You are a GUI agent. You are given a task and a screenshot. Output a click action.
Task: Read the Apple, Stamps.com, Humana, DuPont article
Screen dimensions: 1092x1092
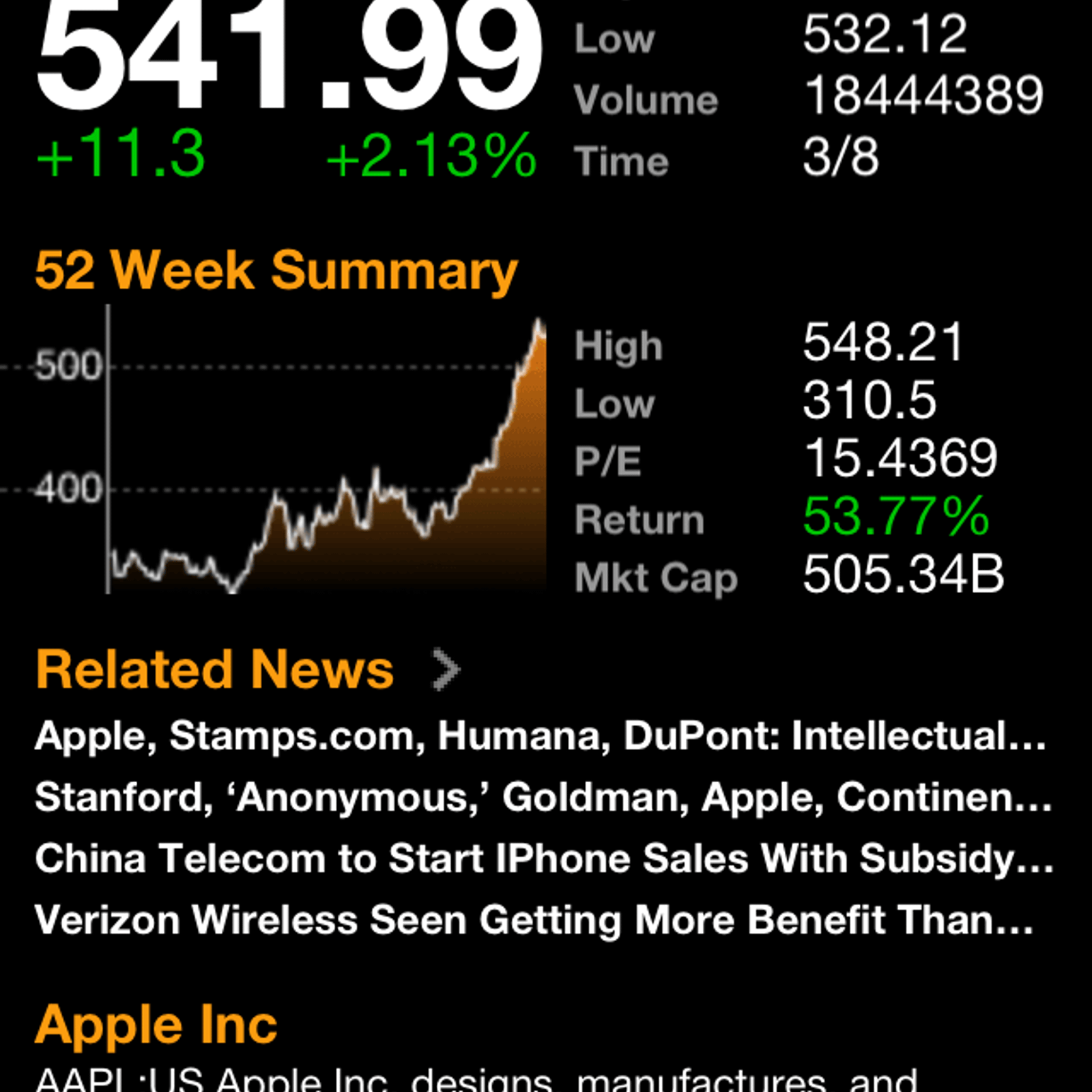[x=541, y=736]
